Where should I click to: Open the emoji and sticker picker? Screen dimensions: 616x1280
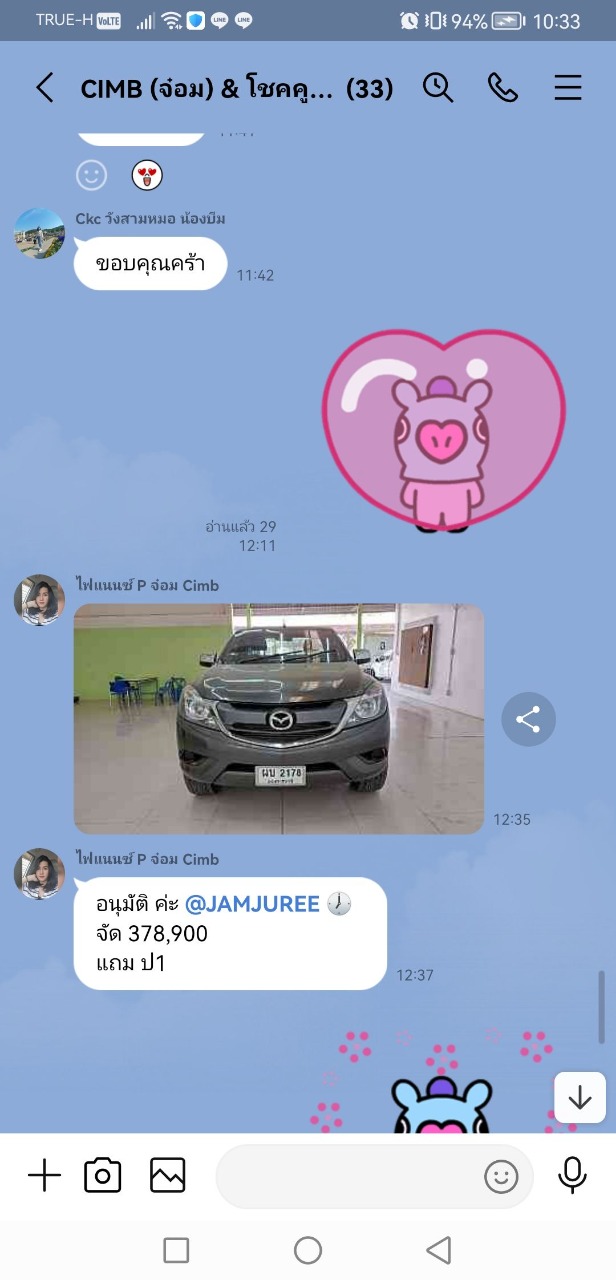pos(501,1177)
